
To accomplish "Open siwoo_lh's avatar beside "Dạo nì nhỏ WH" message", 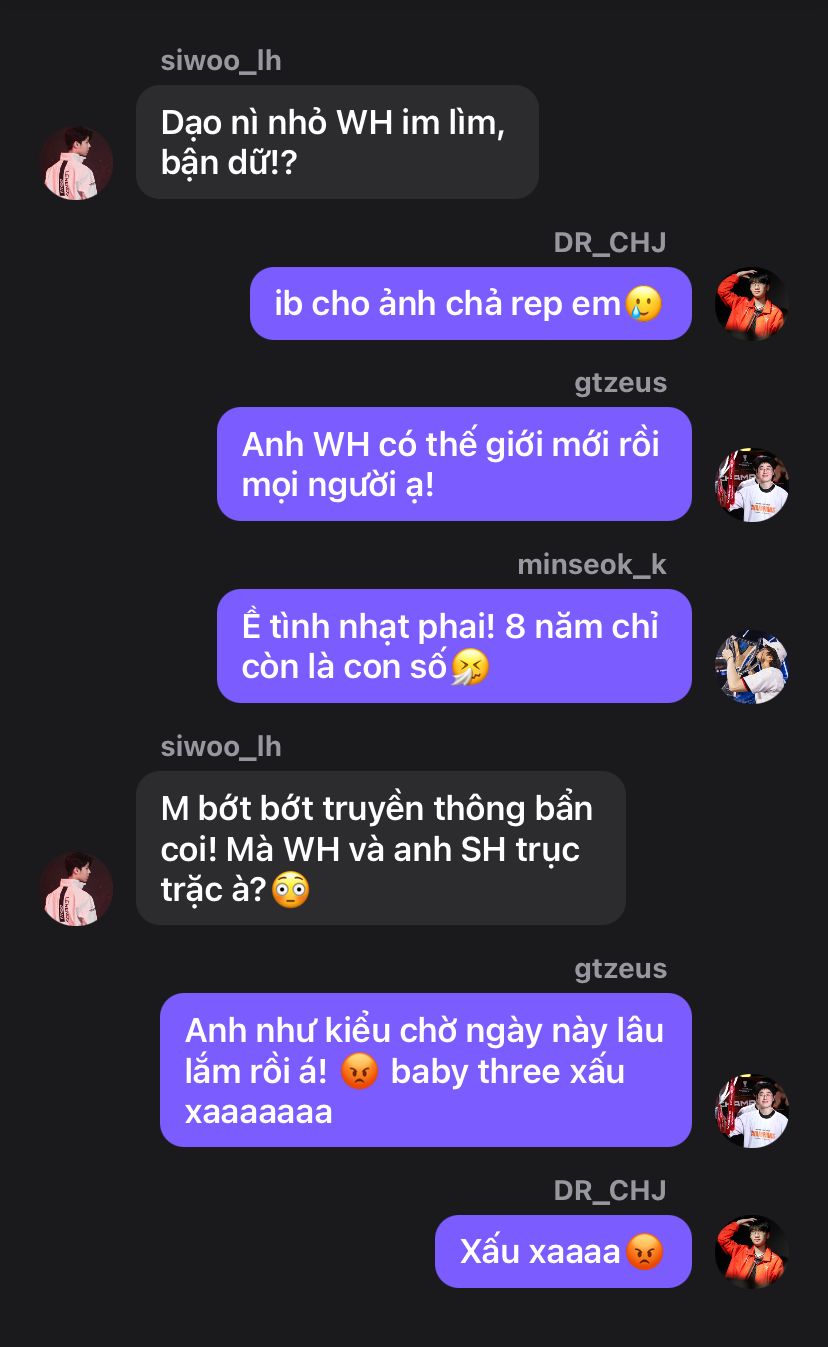I will click(x=76, y=163).
